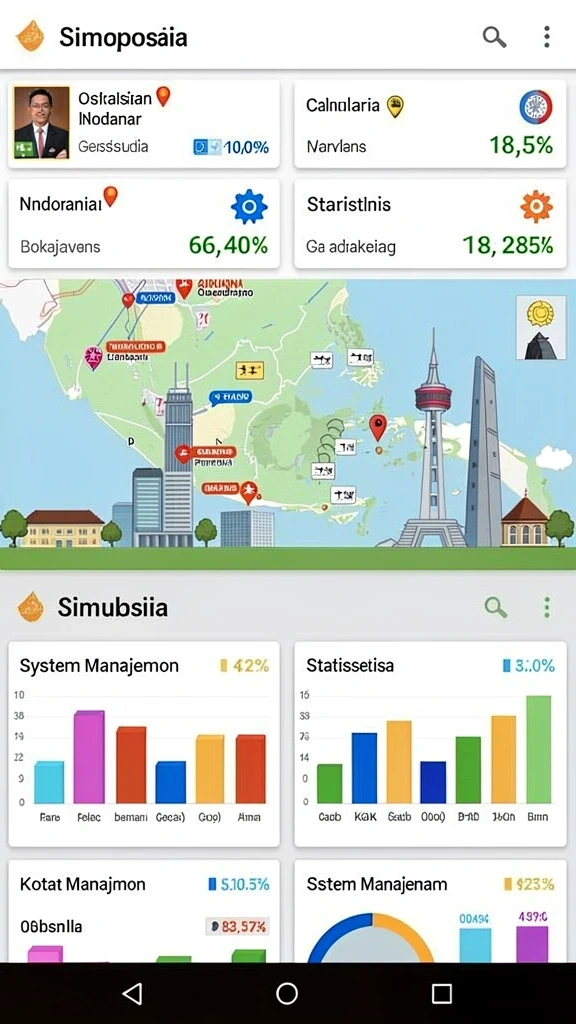Open the System Manajemon chart card
The image size is (576, 1024).
144,744
